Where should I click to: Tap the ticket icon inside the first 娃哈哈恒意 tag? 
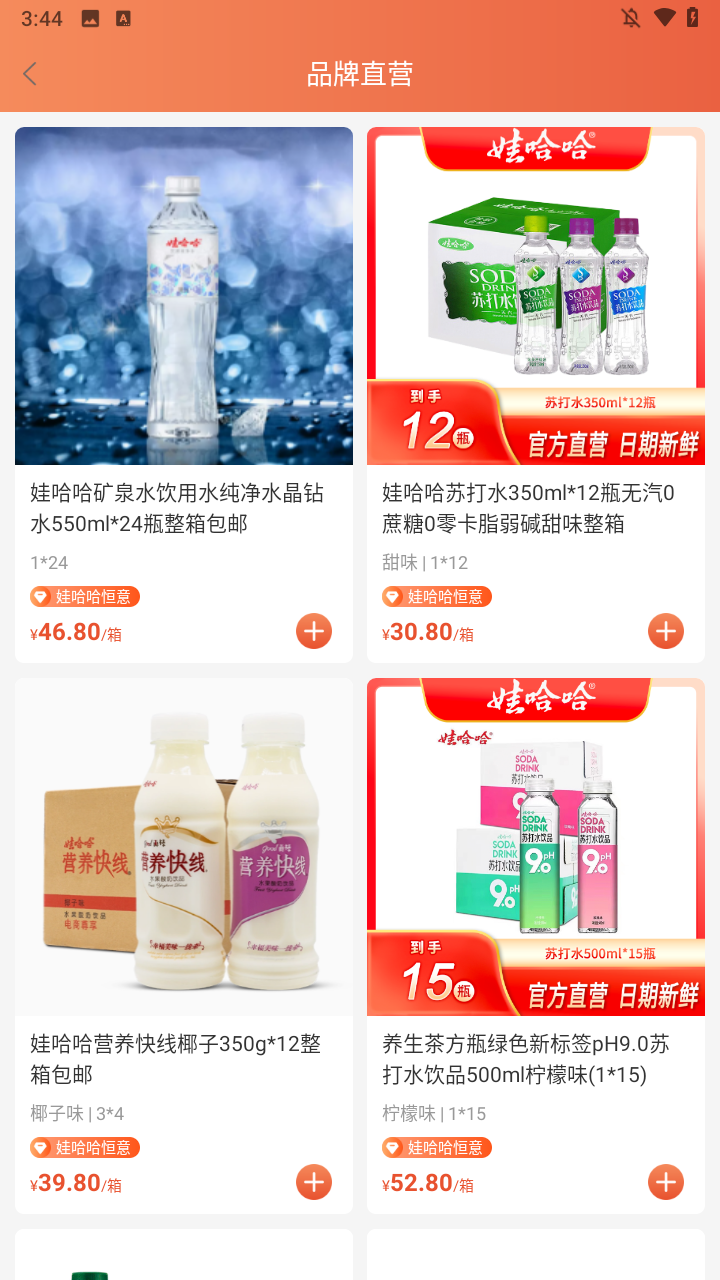click(x=40, y=596)
